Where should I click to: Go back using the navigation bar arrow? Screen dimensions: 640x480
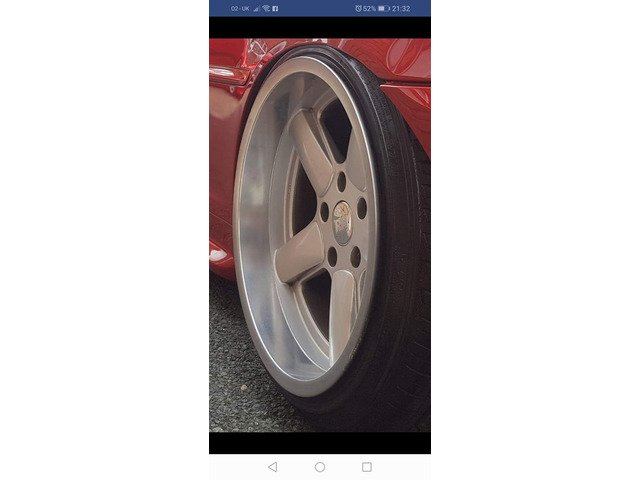(x=272, y=467)
